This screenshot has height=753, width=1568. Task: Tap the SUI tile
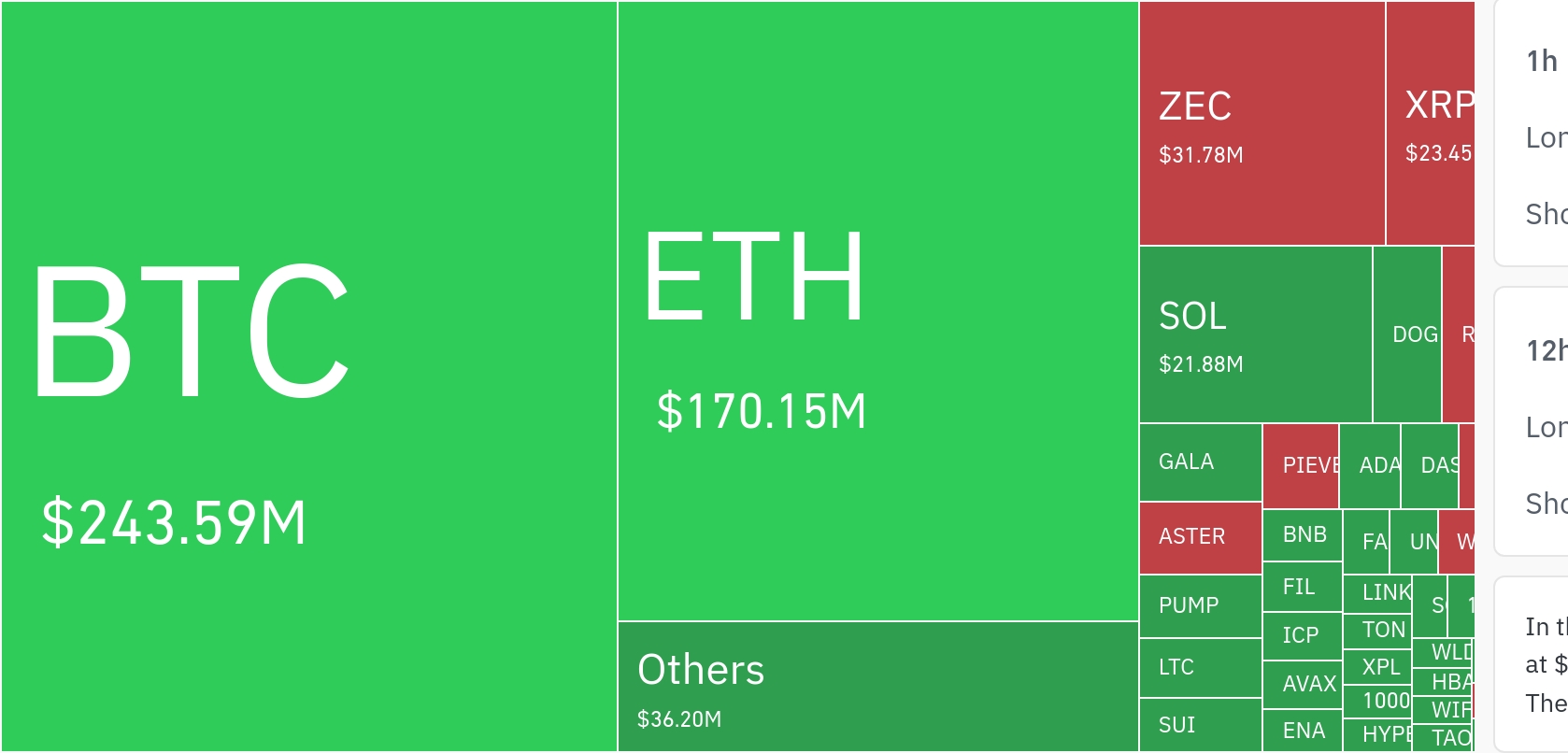(1200, 725)
